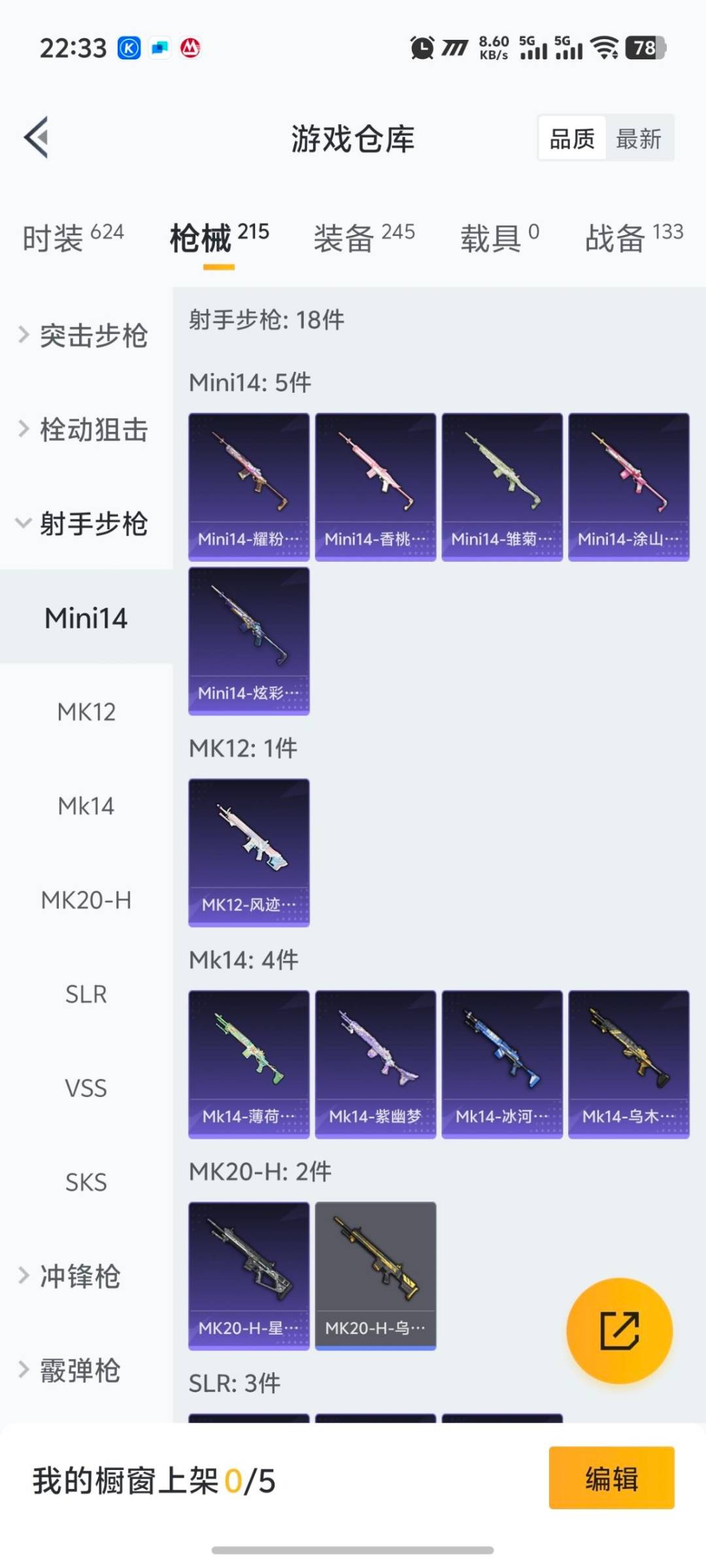The image size is (706, 1568).
Task: Tap the back arrow to leave 游戏仓库
Action: [37, 137]
